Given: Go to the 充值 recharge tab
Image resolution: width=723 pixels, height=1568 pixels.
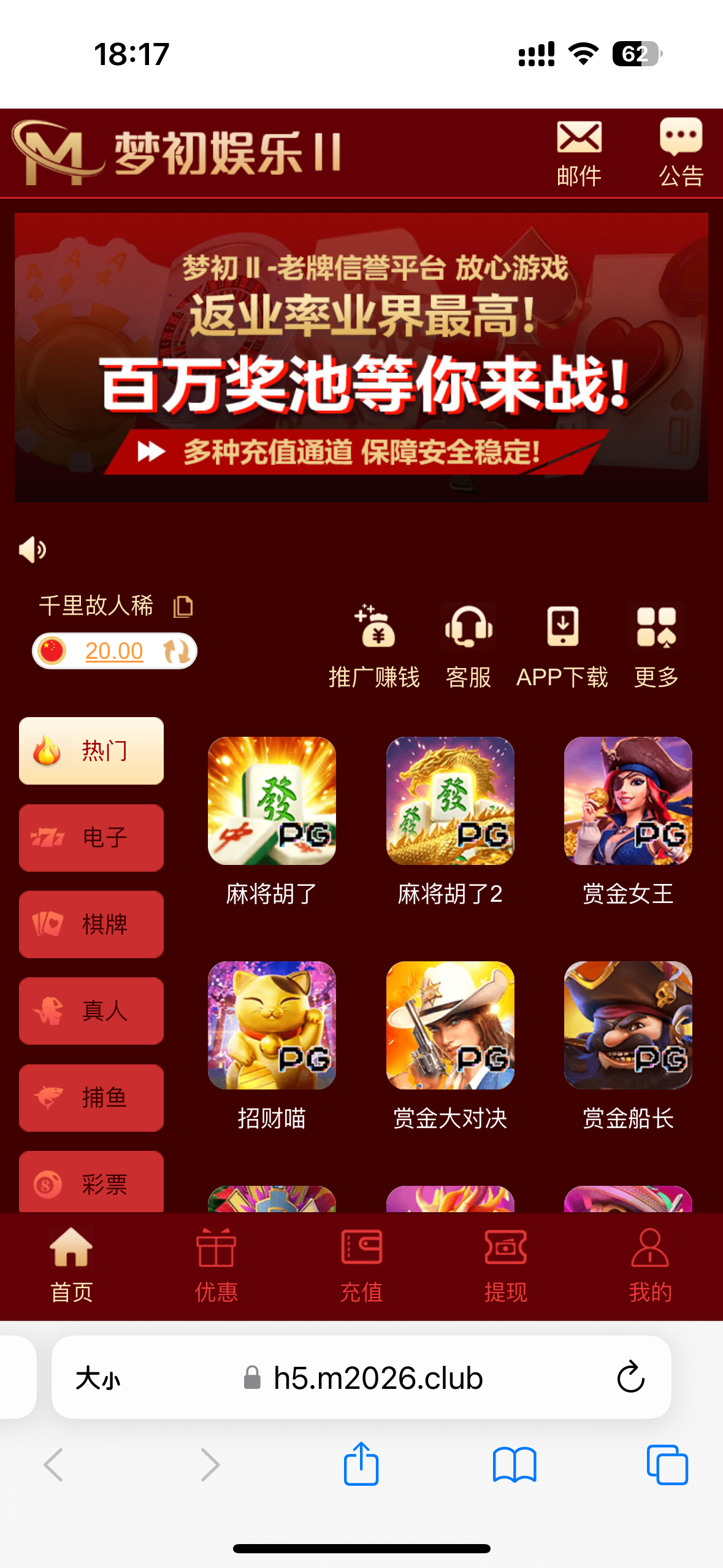Looking at the screenshot, I should click(361, 1265).
